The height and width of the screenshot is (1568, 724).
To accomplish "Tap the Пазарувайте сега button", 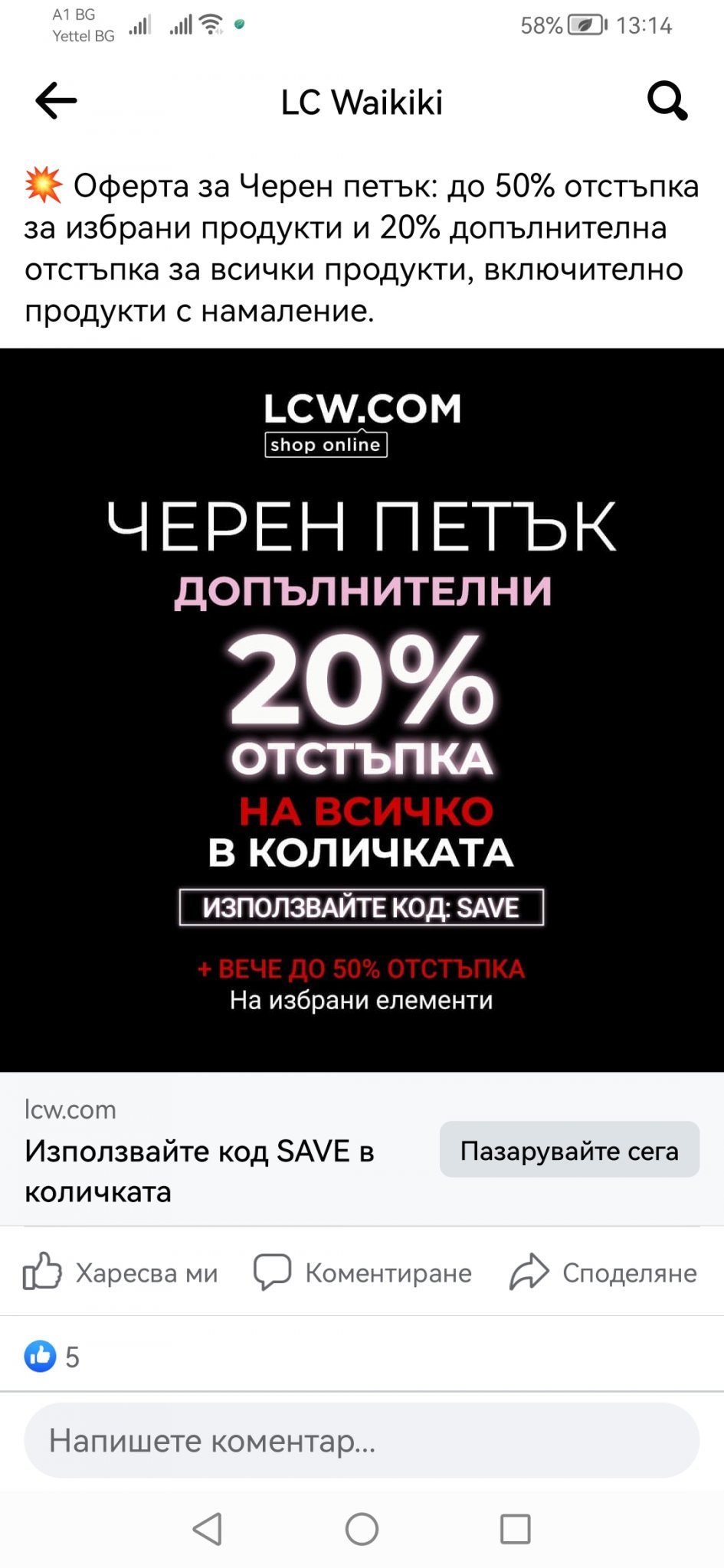I will [569, 1150].
